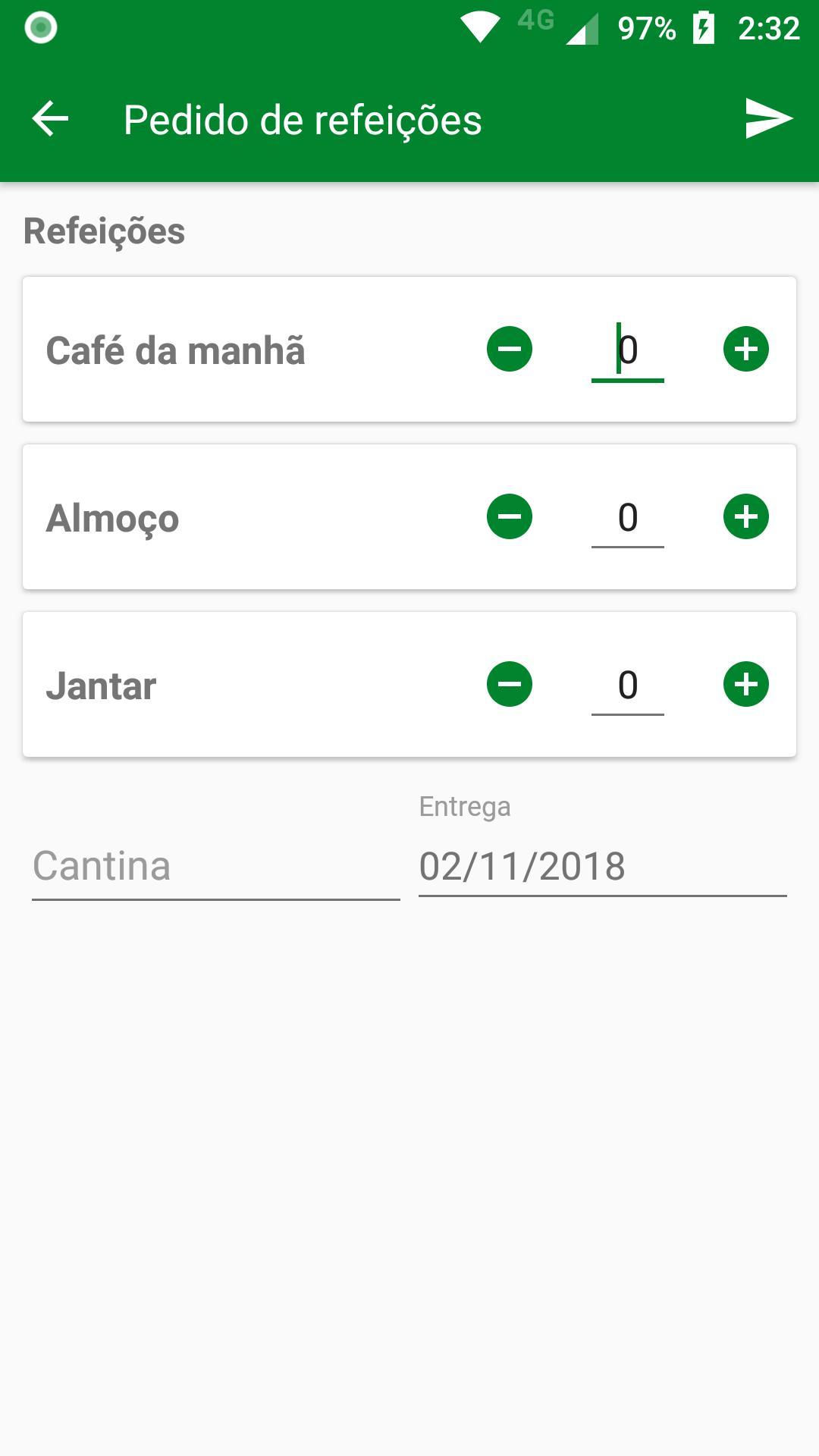
Task: Decrease Almoço quantity
Action: [x=510, y=517]
